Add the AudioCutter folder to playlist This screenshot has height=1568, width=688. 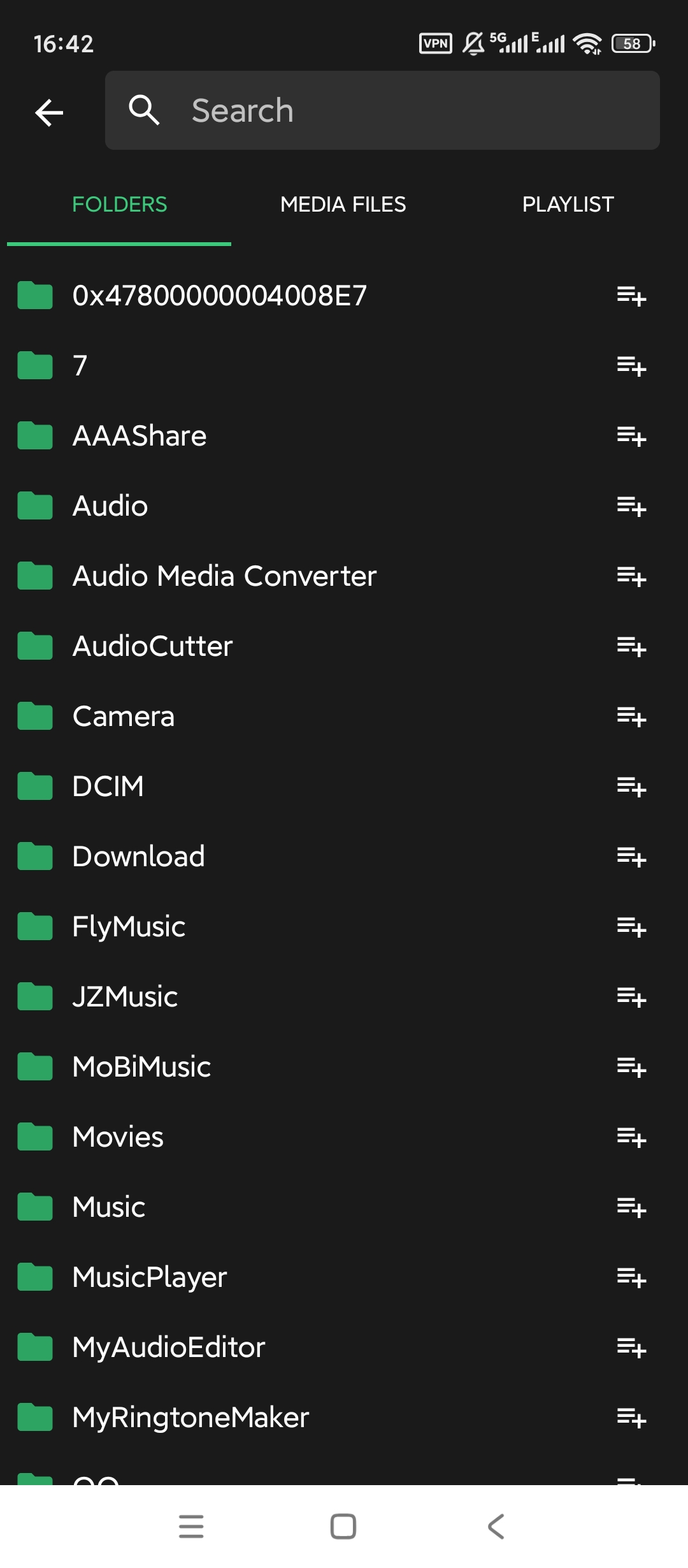click(x=631, y=647)
